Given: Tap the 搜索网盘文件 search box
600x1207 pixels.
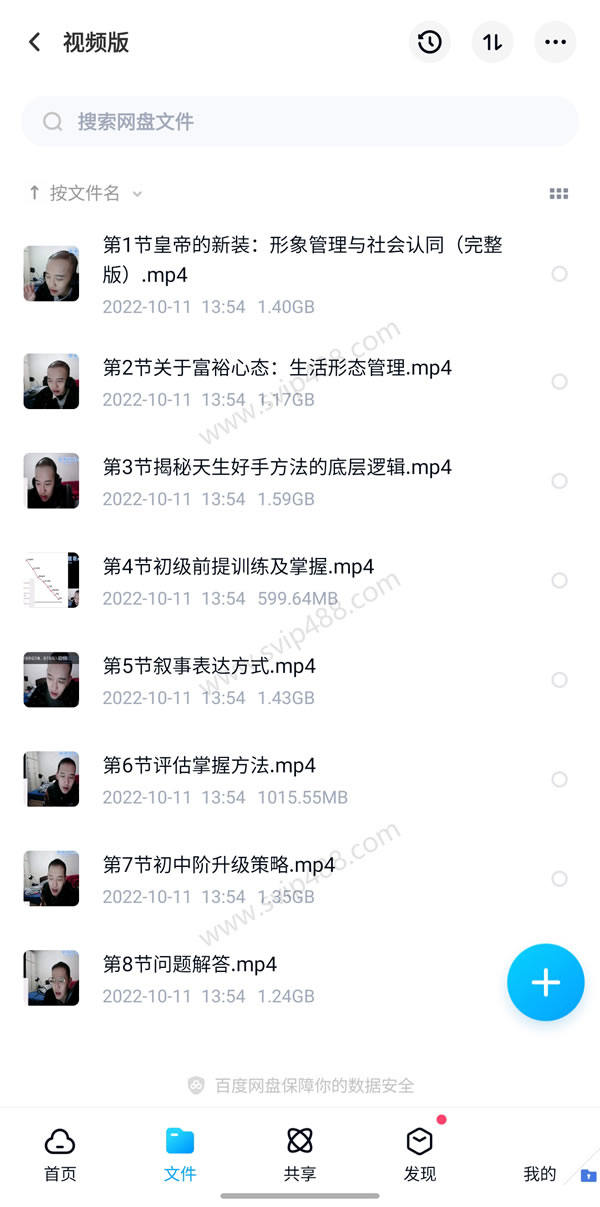Looking at the screenshot, I should tap(300, 122).
